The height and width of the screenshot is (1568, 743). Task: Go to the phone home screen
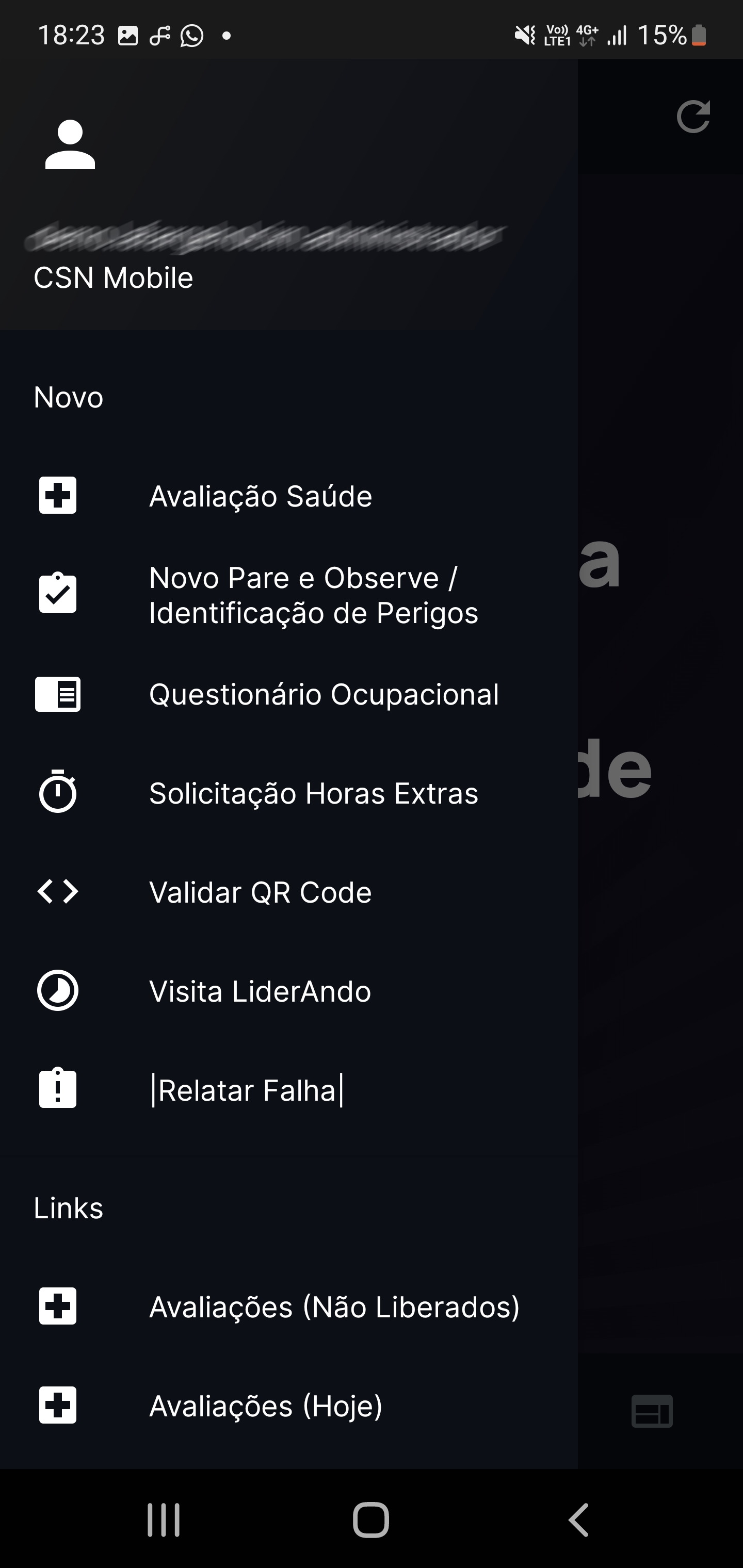(x=371, y=1520)
